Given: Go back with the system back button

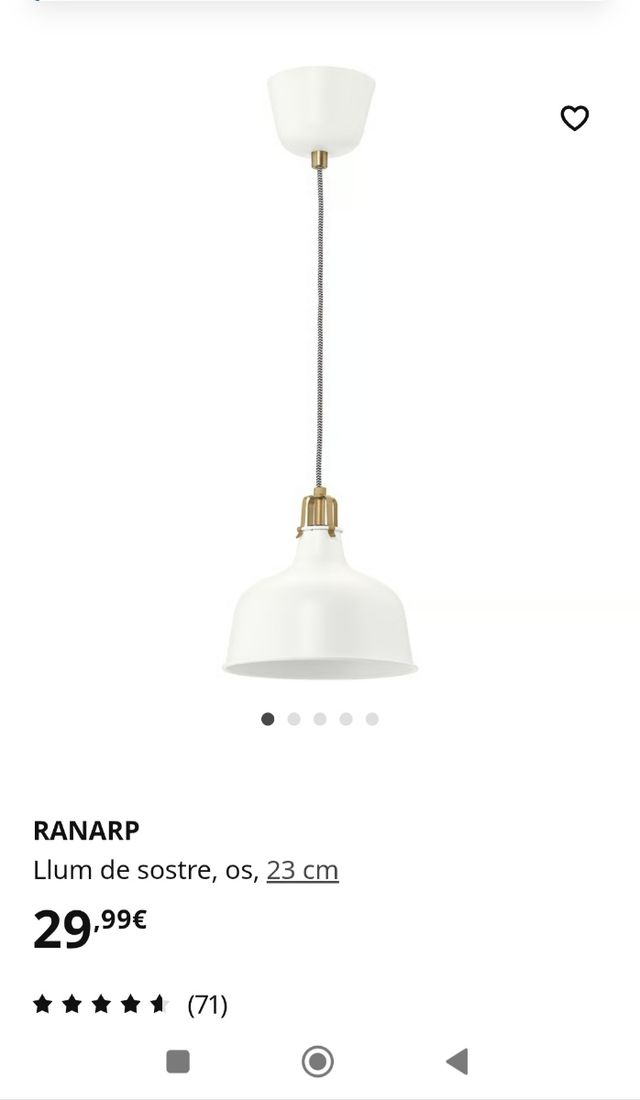Looking at the screenshot, I should coord(457,1061).
